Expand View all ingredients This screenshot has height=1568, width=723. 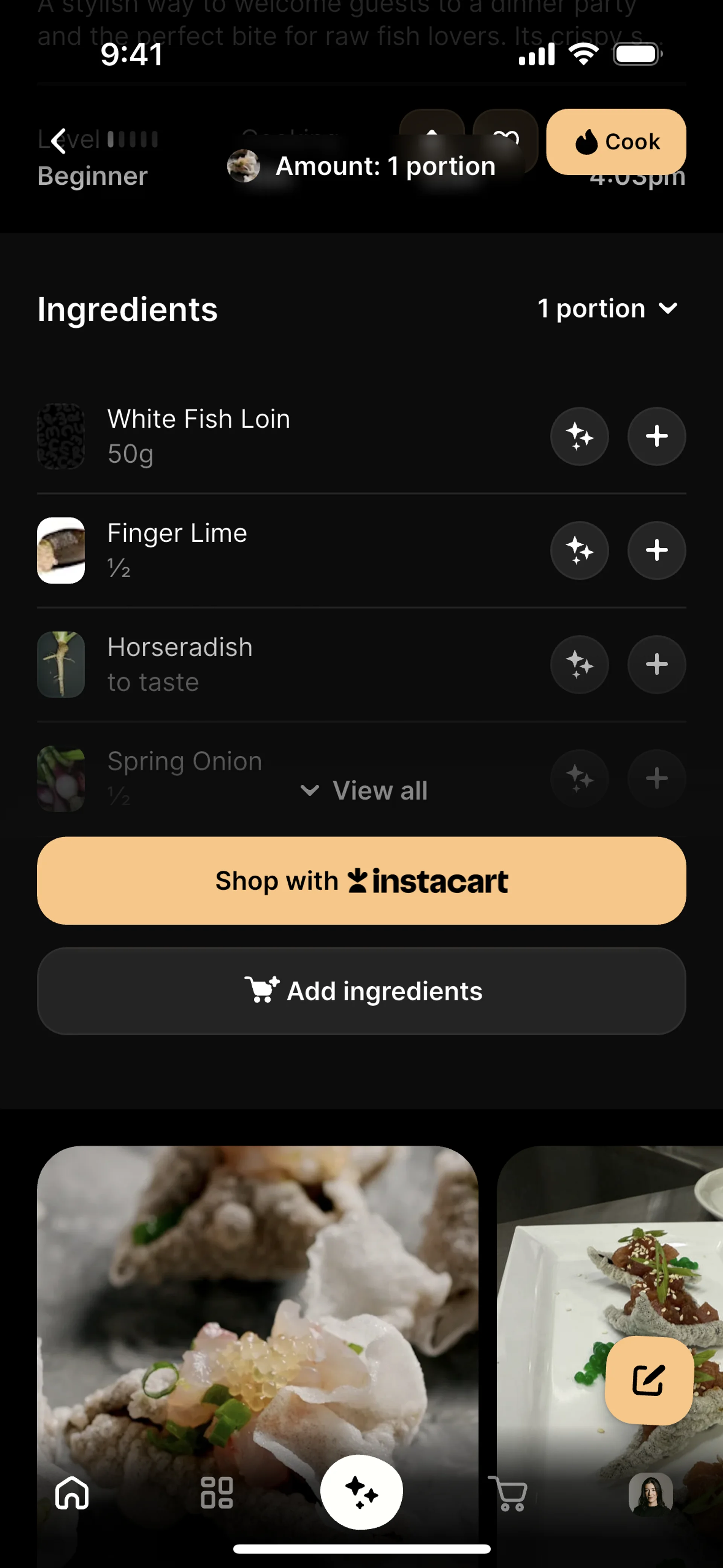click(365, 791)
